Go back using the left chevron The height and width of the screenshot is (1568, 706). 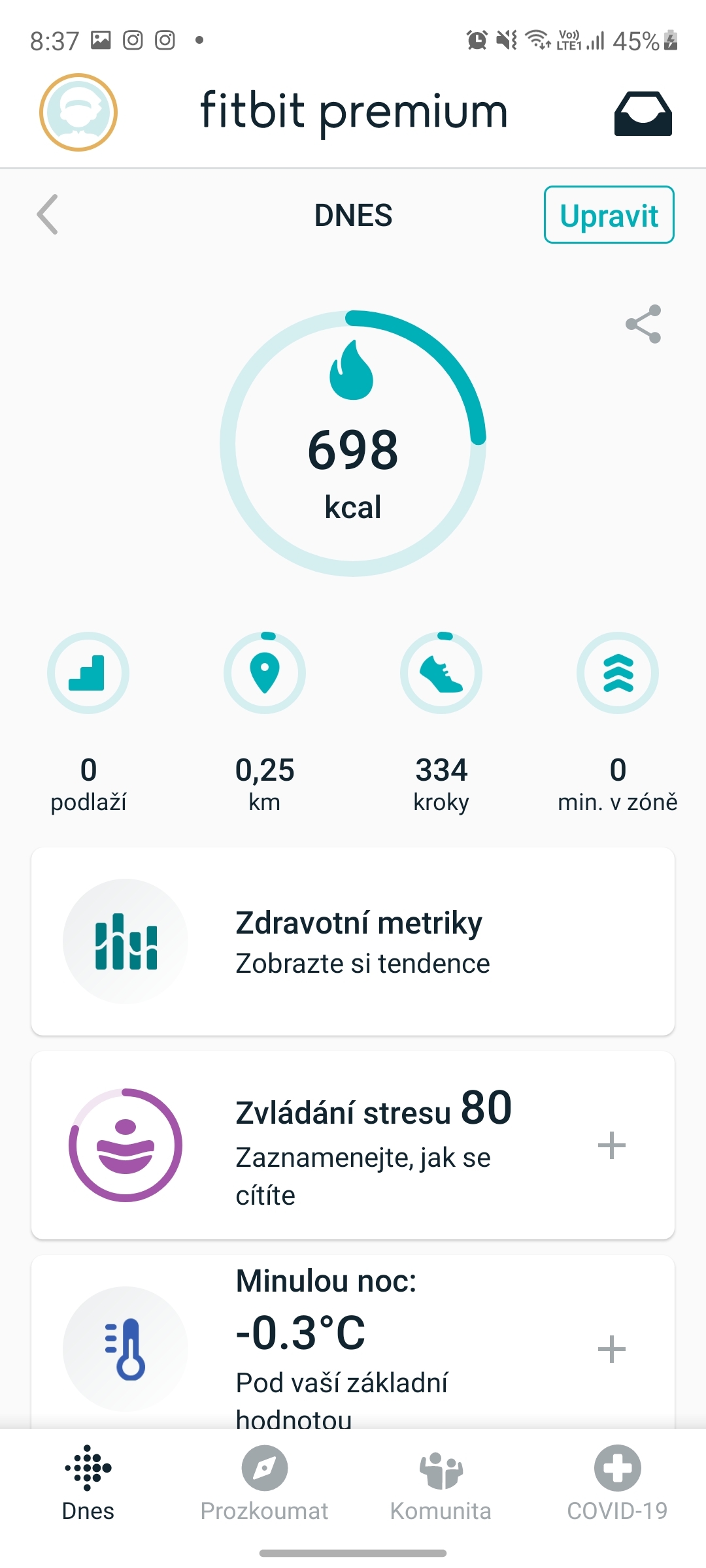coord(46,216)
